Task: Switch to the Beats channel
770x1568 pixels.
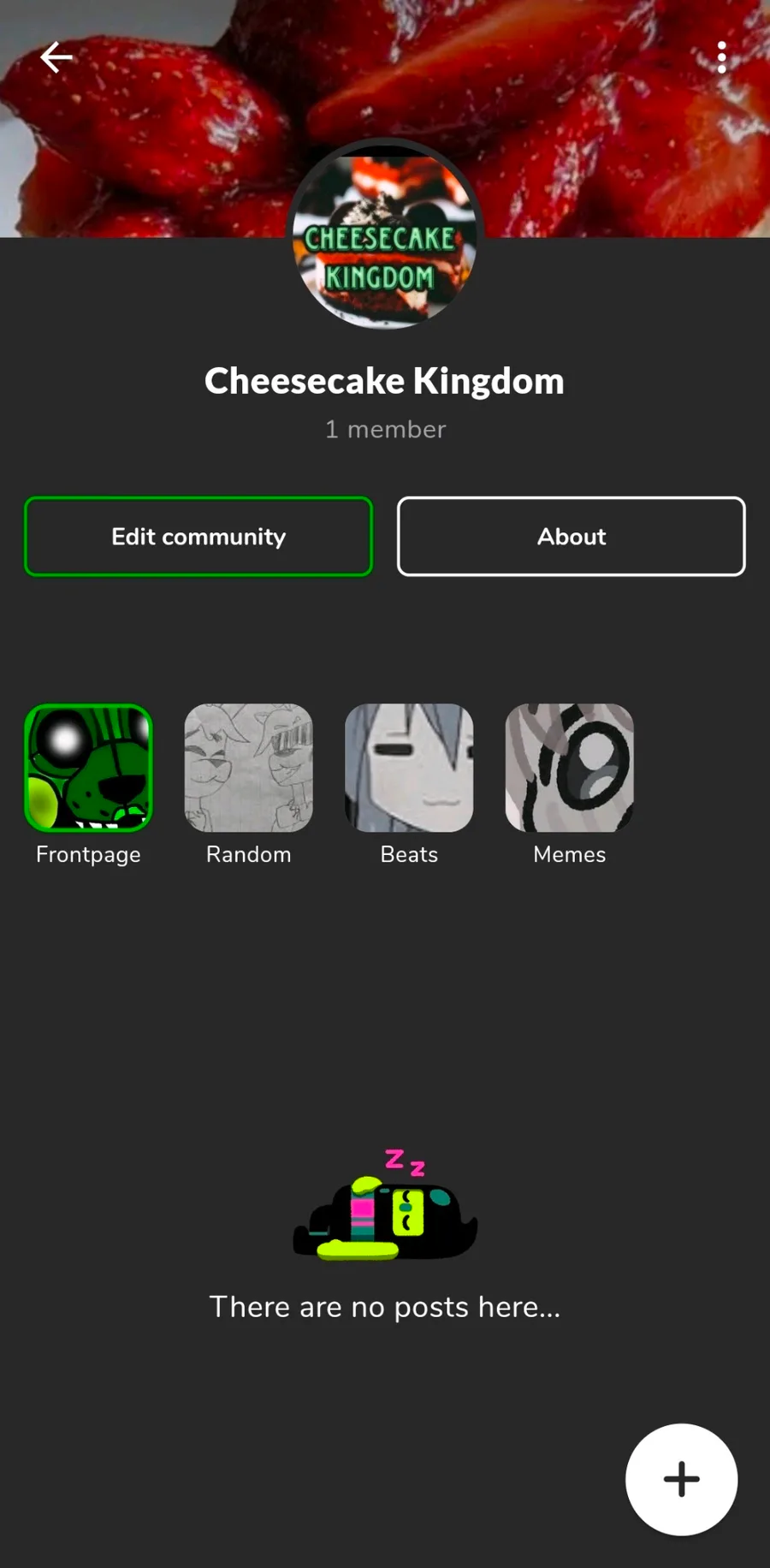Action: click(409, 768)
